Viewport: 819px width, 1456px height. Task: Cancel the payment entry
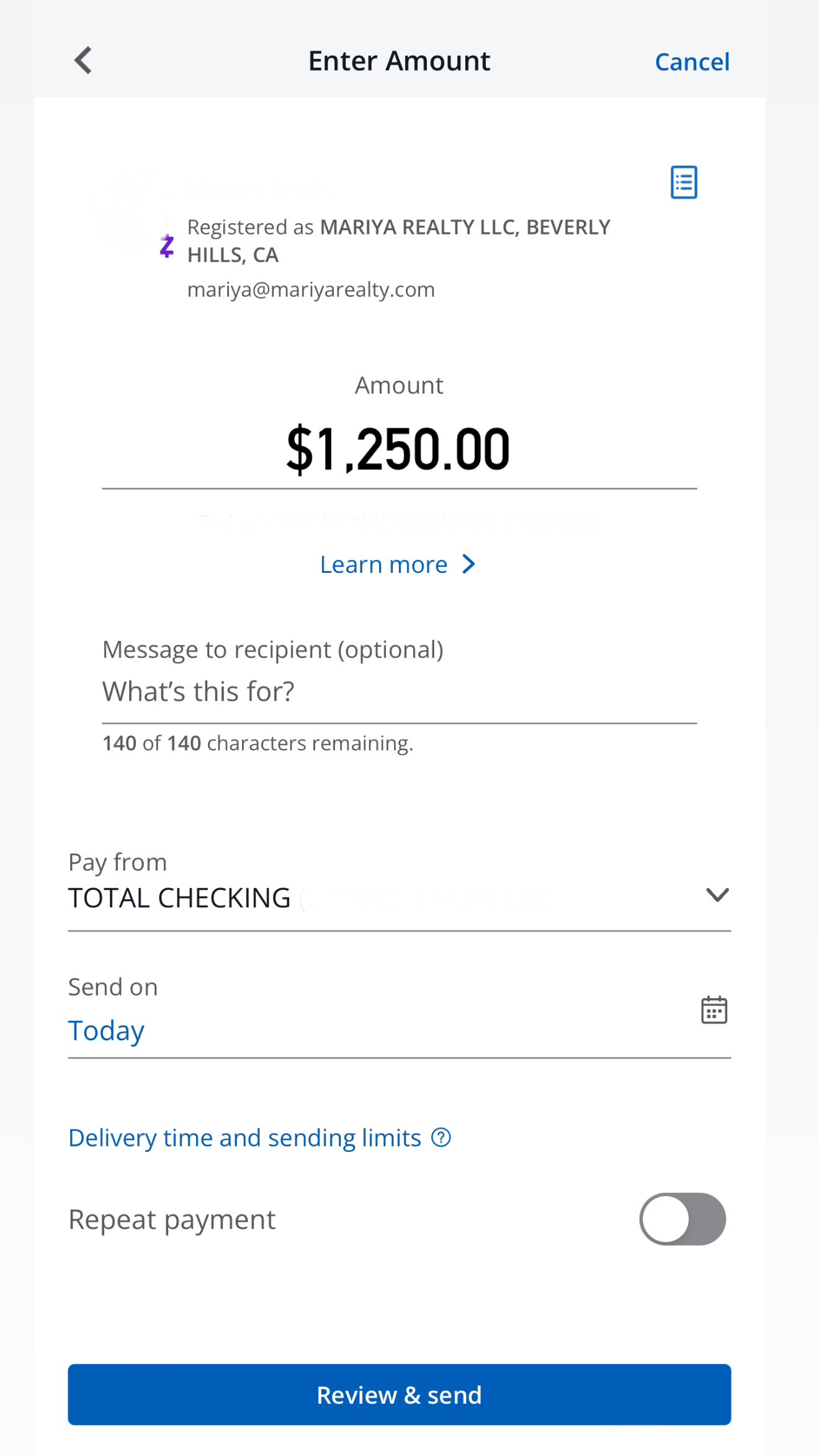pos(692,62)
